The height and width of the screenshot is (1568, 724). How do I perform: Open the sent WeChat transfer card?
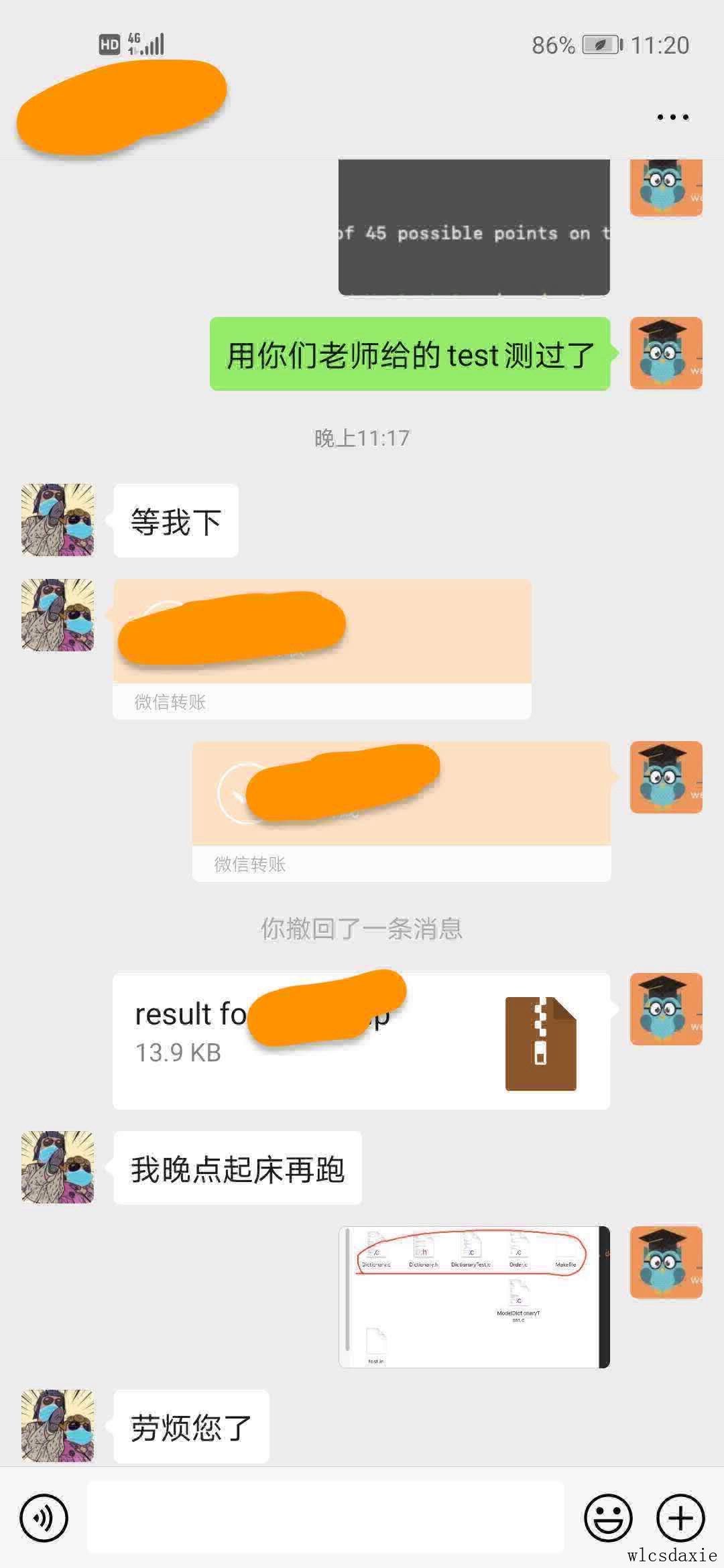pyautogui.click(x=401, y=811)
